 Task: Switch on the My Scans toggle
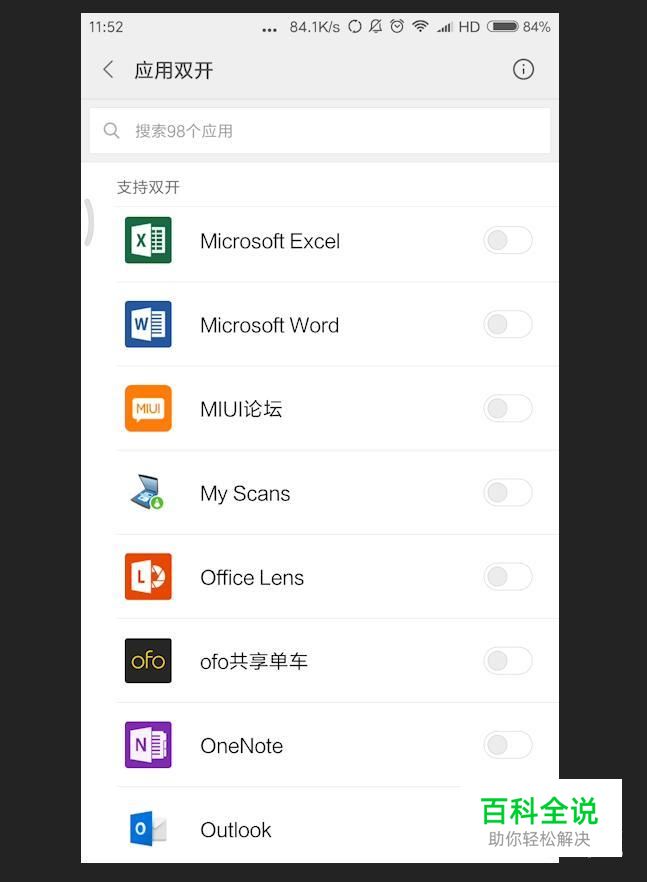[507, 493]
